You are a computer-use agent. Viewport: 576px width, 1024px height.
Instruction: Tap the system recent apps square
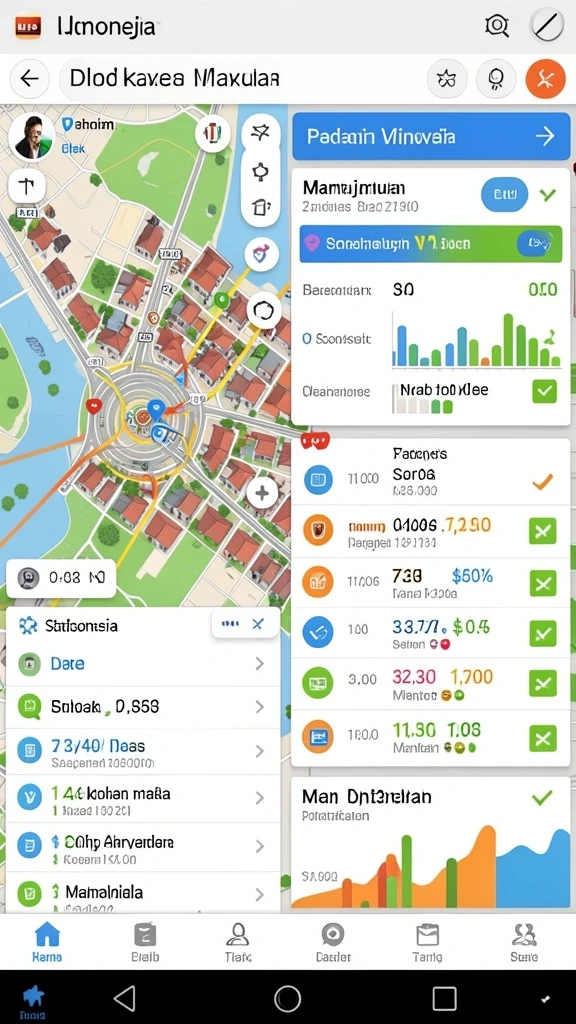[444, 998]
